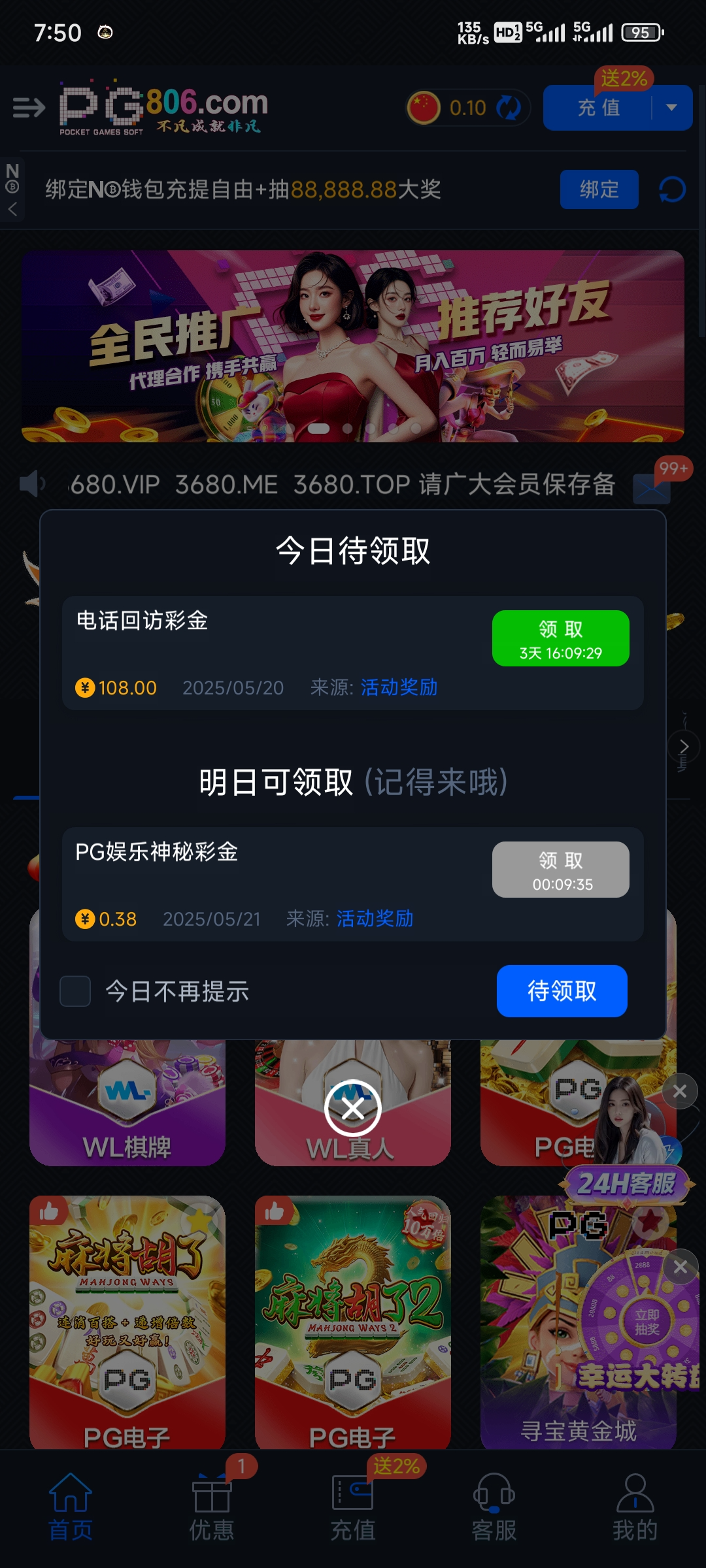Tap the greyed 领取 button for PG娱乐神秘彩金

pyautogui.click(x=560, y=870)
